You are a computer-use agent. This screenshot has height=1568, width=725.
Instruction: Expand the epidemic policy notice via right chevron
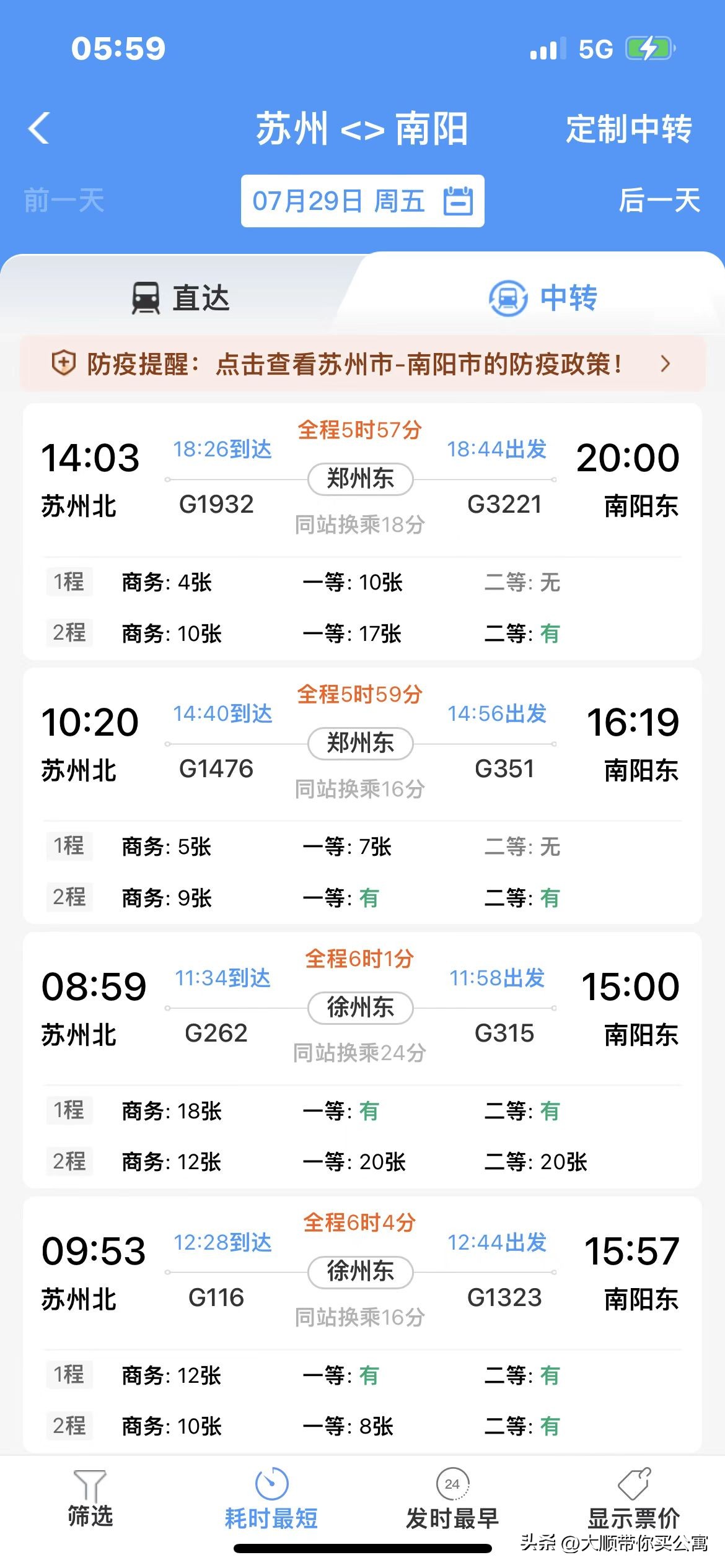666,365
